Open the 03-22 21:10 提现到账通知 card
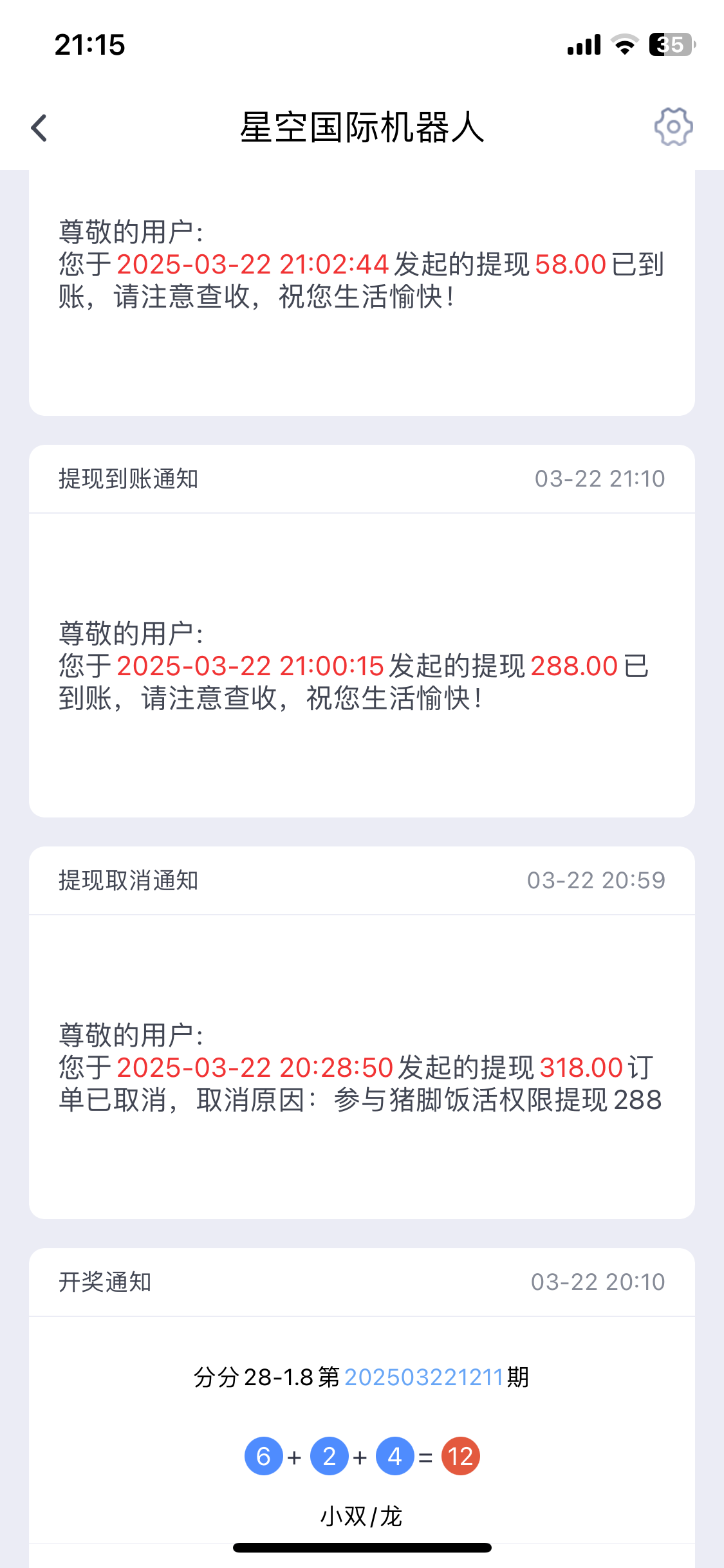Viewport: 724px width, 1568px height. 362,631
